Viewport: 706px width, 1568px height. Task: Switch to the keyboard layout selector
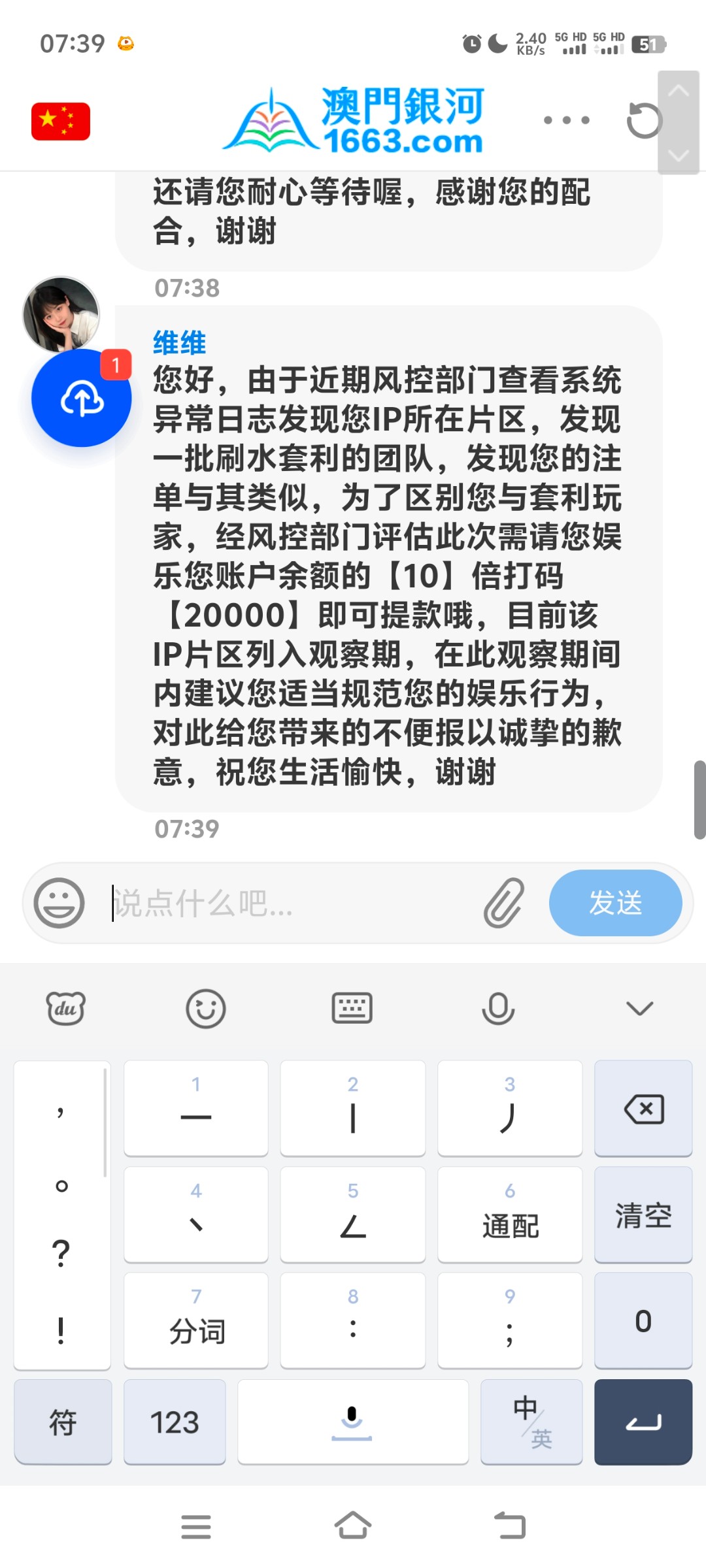352,1008
